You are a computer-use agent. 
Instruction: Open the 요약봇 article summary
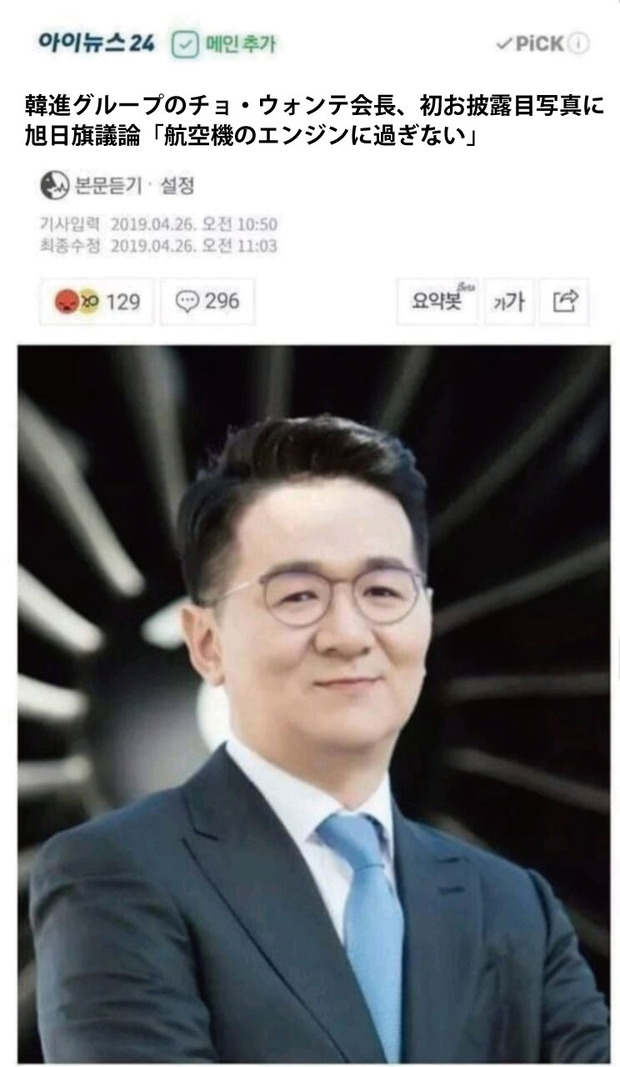point(437,300)
